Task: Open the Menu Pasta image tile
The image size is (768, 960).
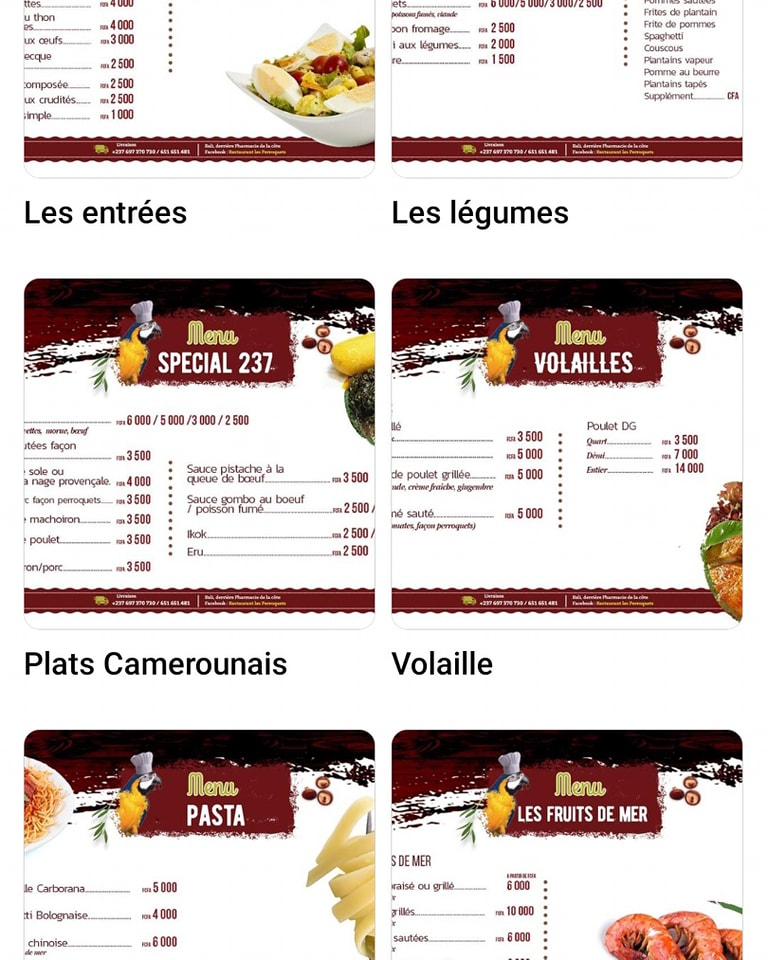Action: tap(199, 845)
